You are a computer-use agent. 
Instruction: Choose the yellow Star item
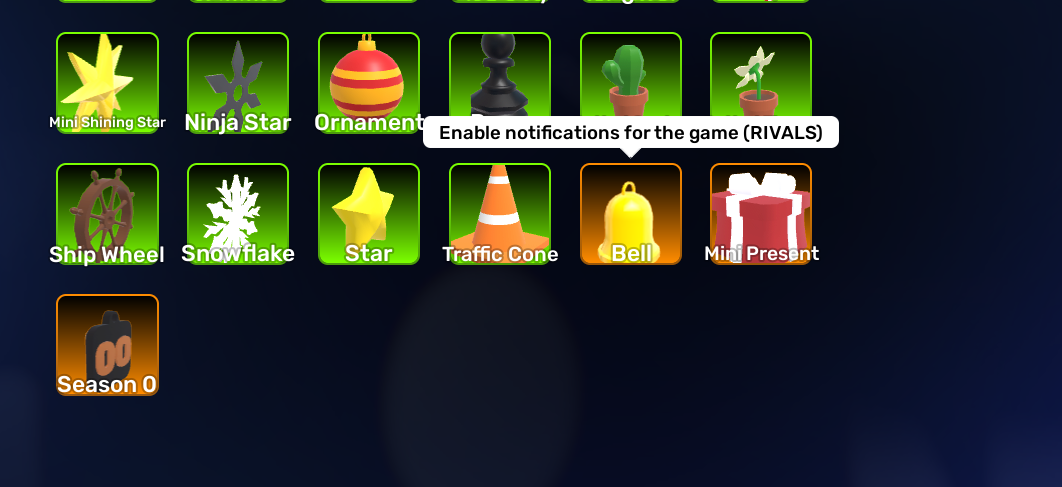[x=368, y=214]
